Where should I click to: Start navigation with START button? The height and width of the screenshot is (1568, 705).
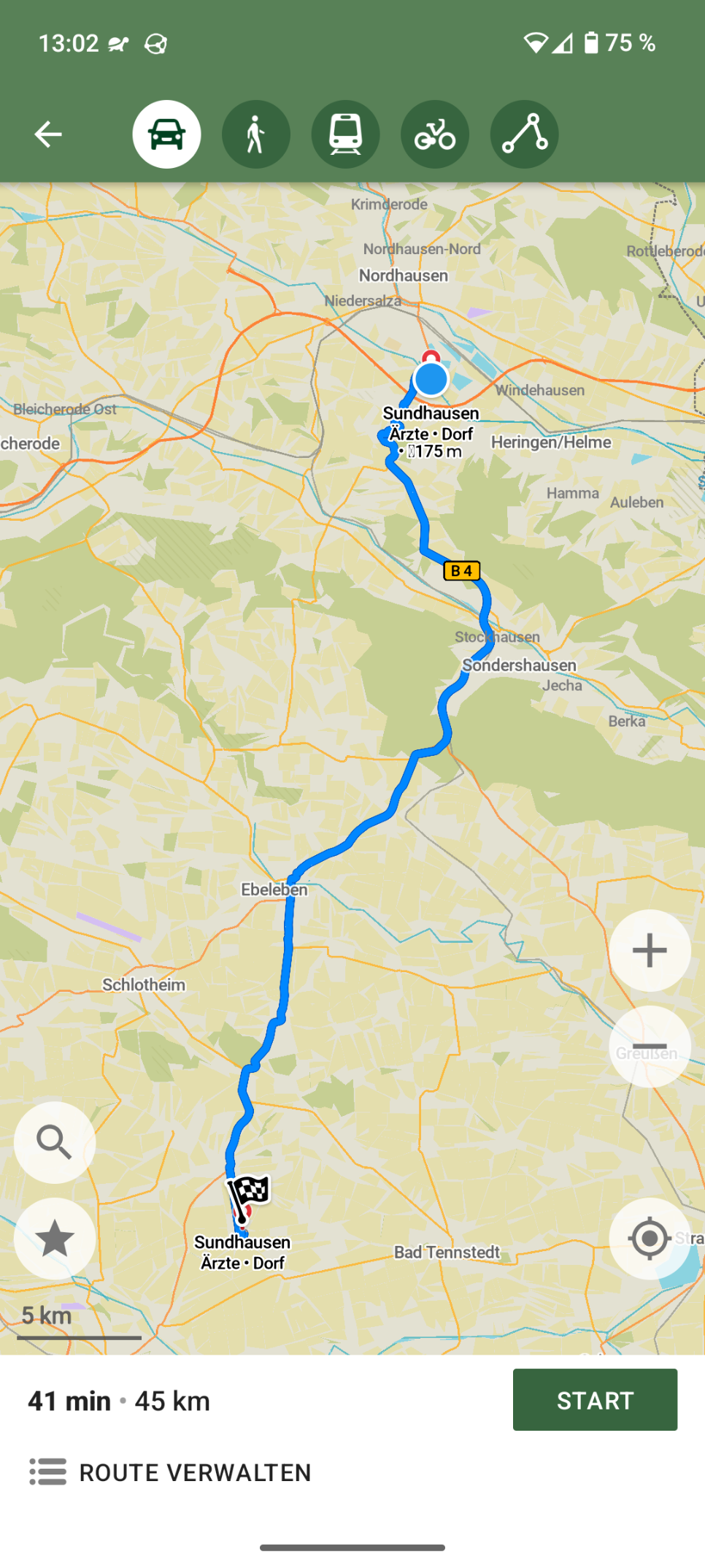point(595,1400)
